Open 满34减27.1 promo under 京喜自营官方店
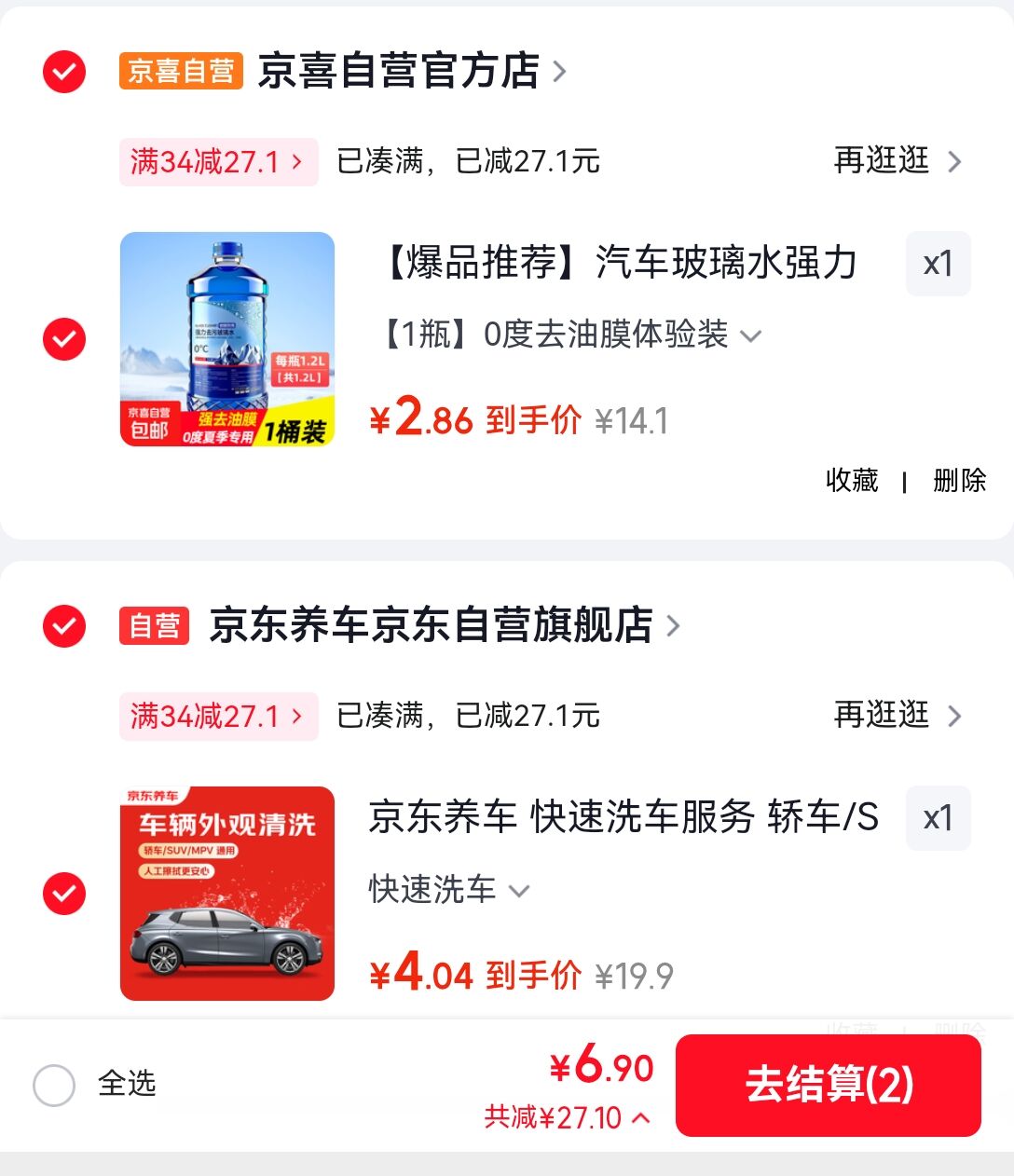The image size is (1014, 1176). click(218, 162)
